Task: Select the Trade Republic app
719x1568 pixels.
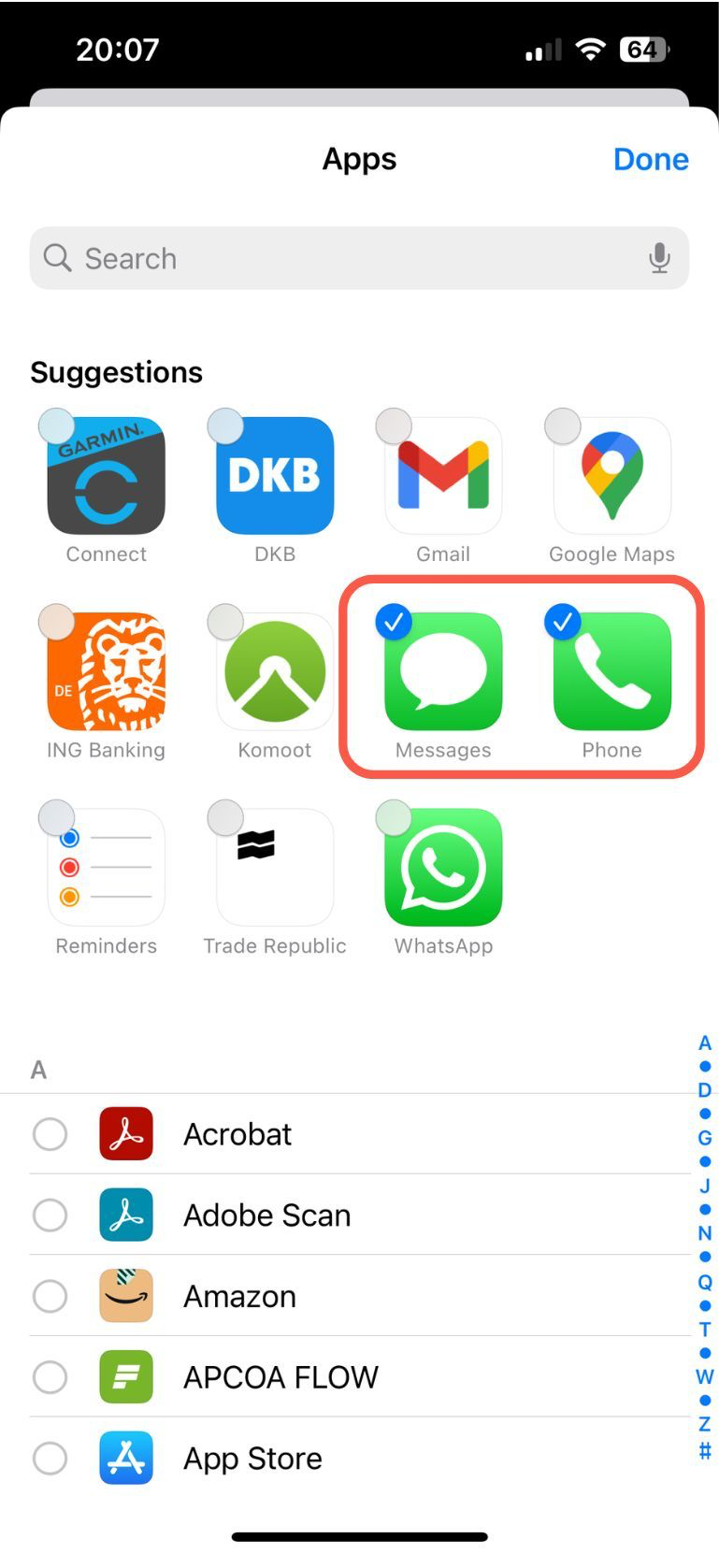Action: click(274, 868)
